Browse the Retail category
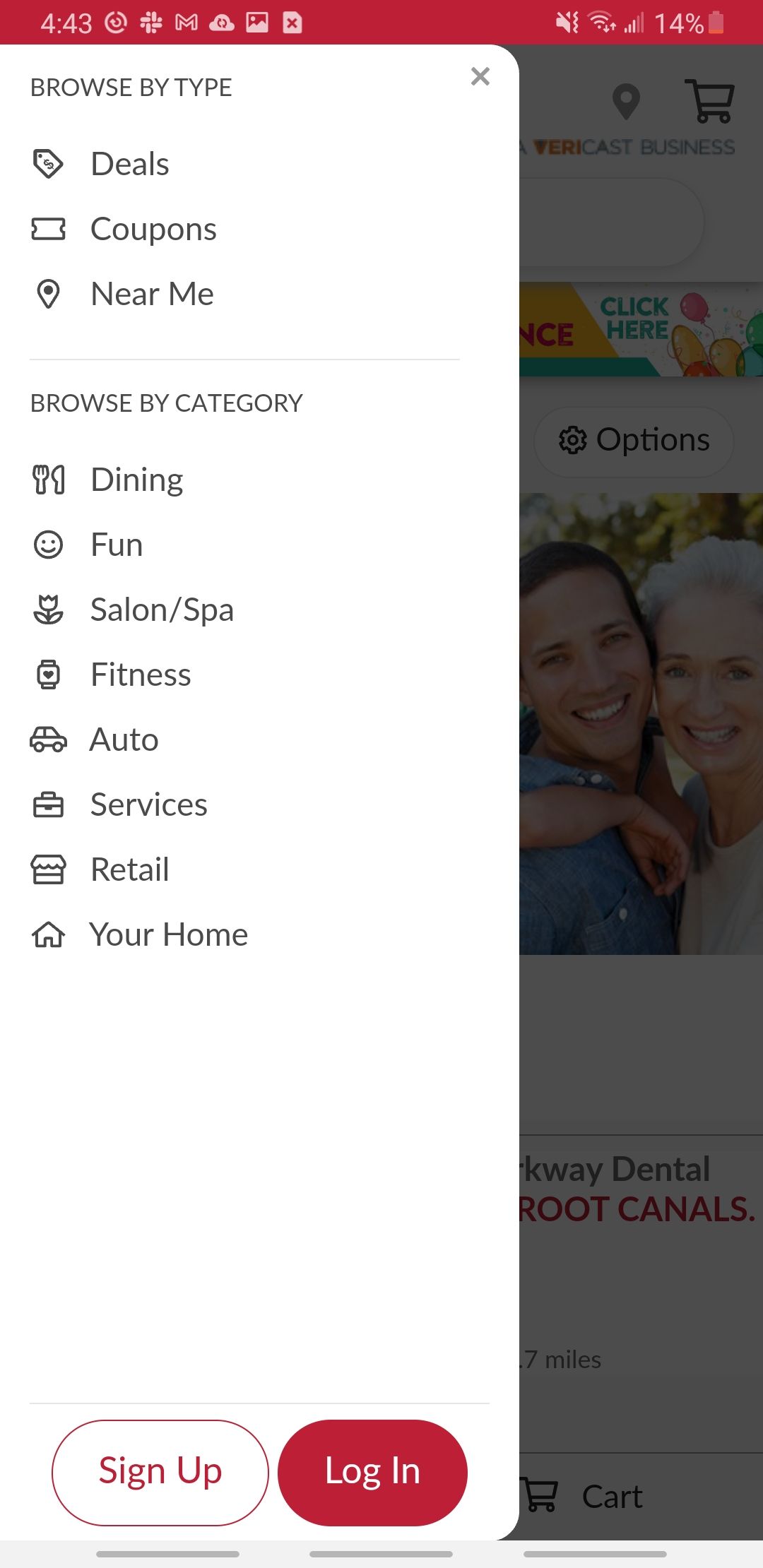763x1568 pixels. point(129,869)
